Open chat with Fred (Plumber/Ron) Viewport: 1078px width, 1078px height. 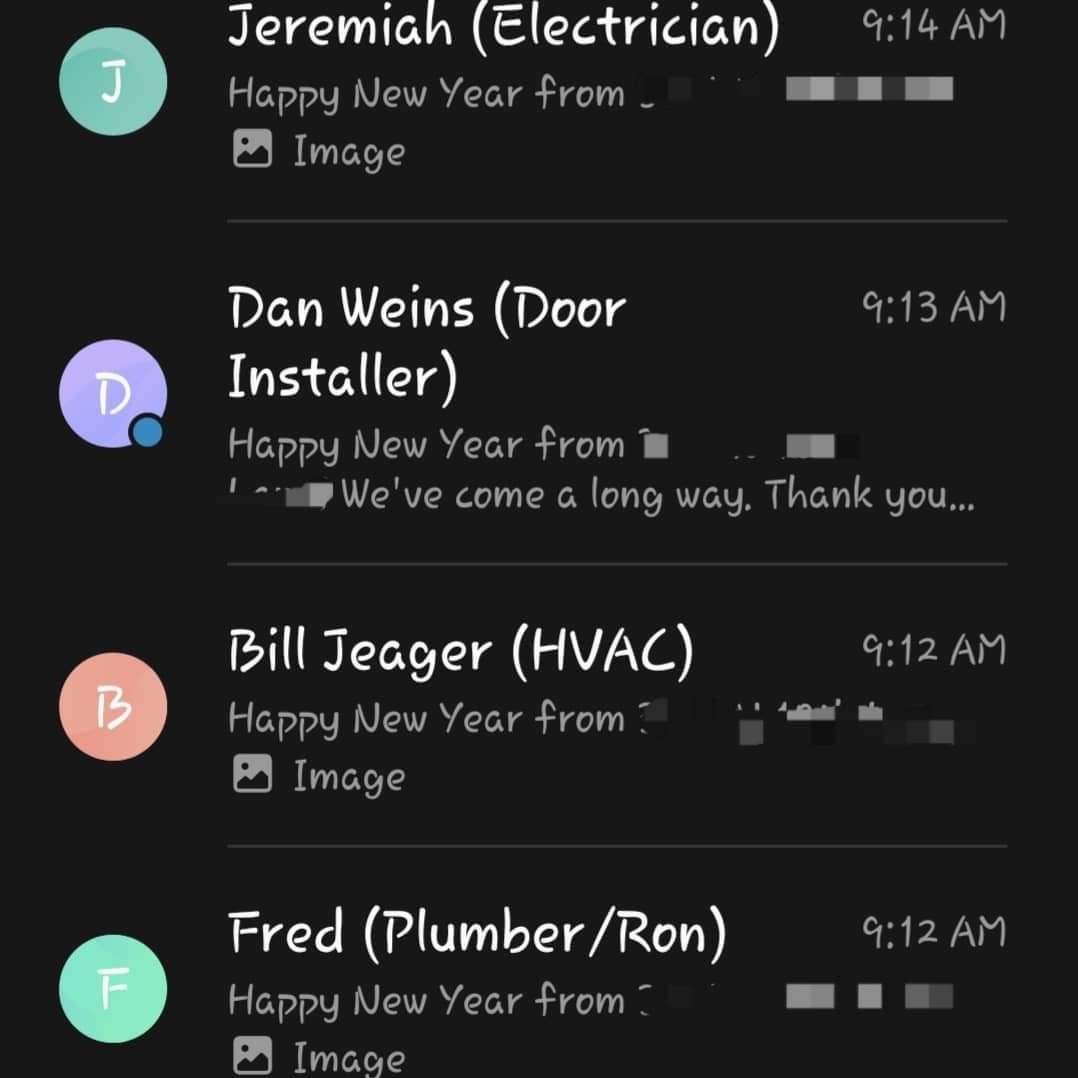click(x=477, y=934)
